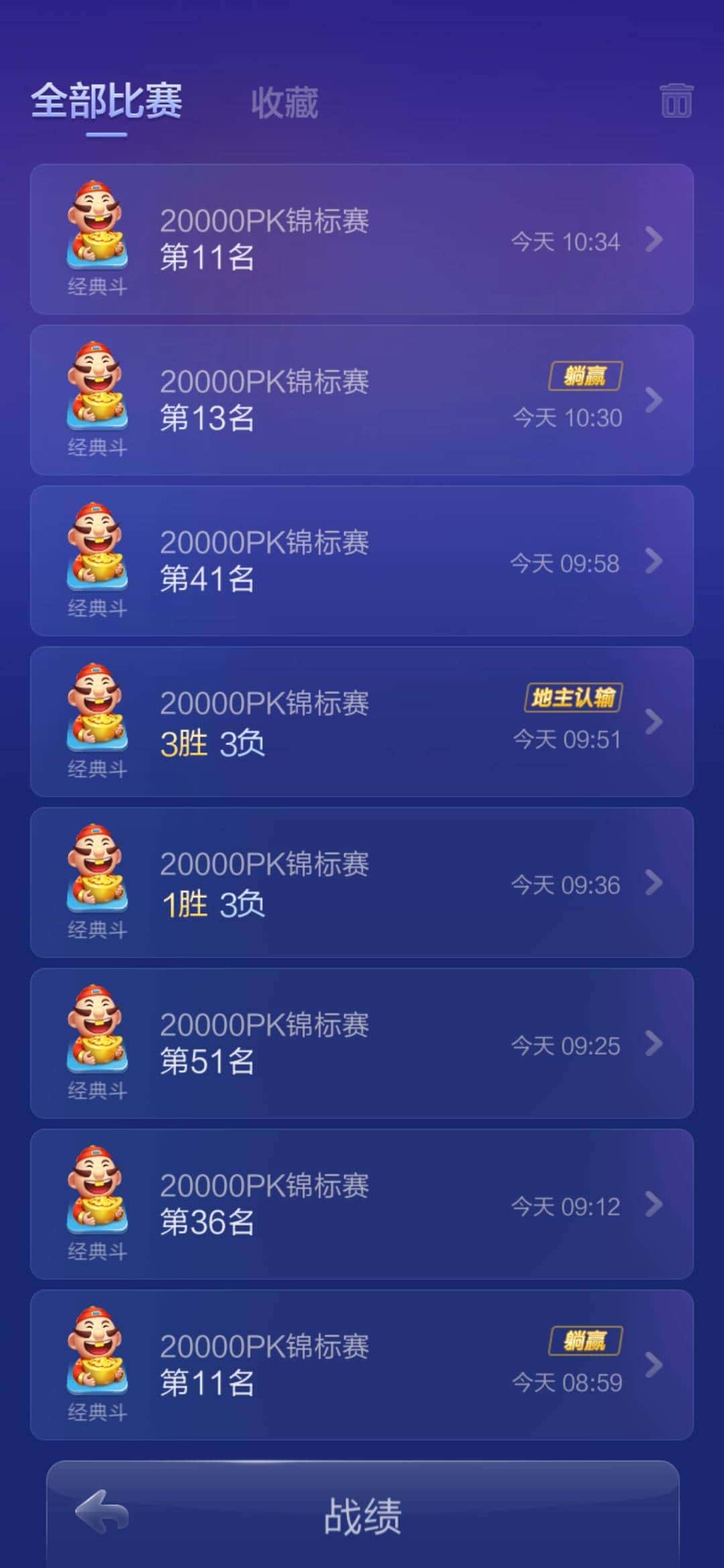Image resolution: width=724 pixels, height=1568 pixels.
Task: Select the 经典斗 avatar on the first match
Action: pos(97,228)
